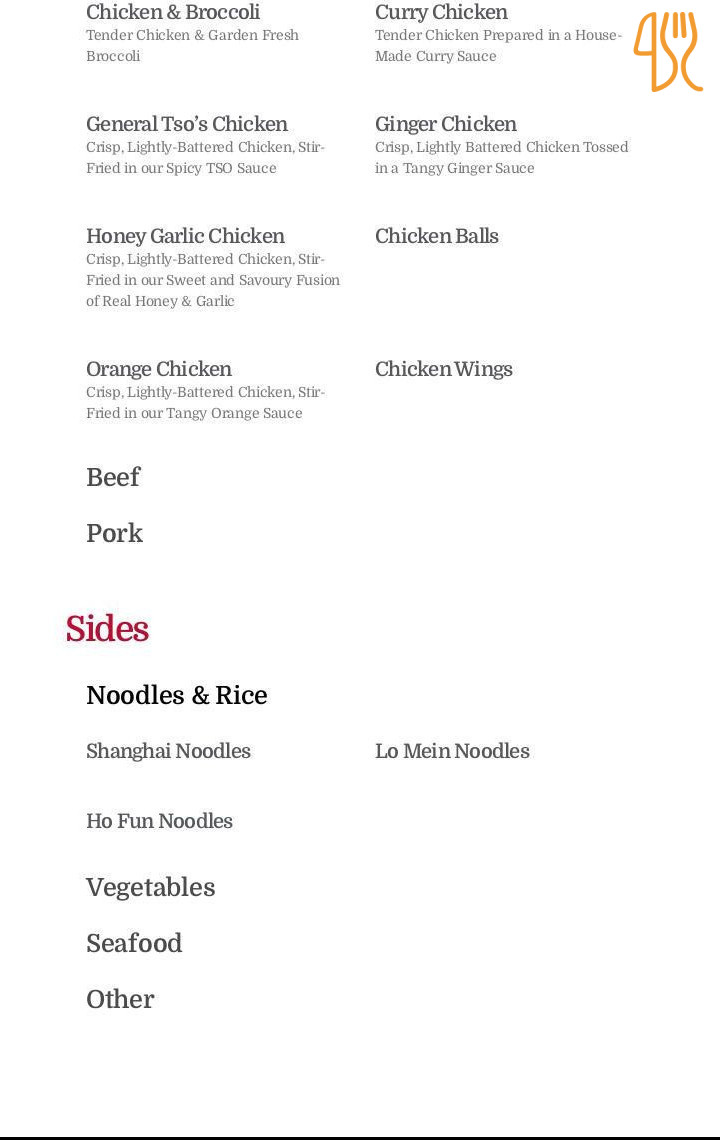Expand the Beef section

pyautogui.click(x=113, y=478)
